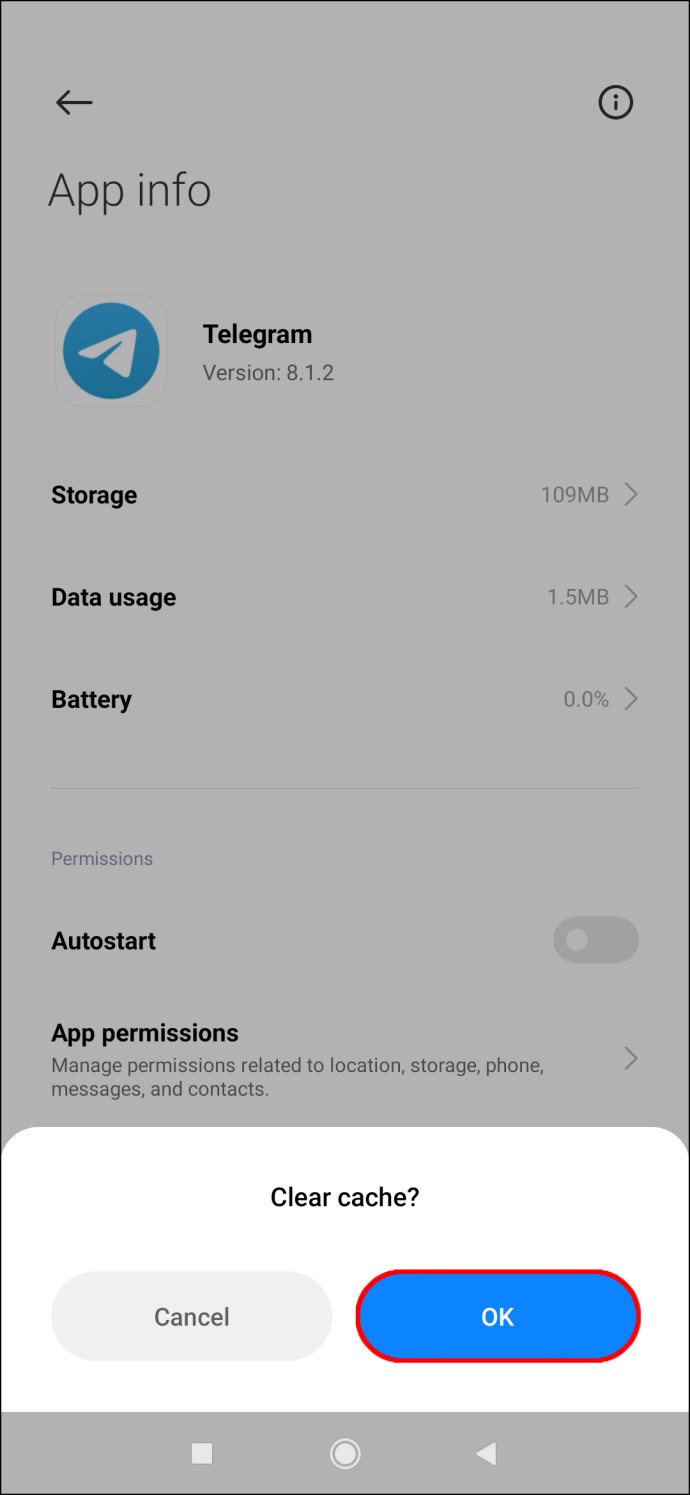Open the info icon in the header
Image resolution: width=690 pixels, height=1495 pixels.
tap(615, 102)
